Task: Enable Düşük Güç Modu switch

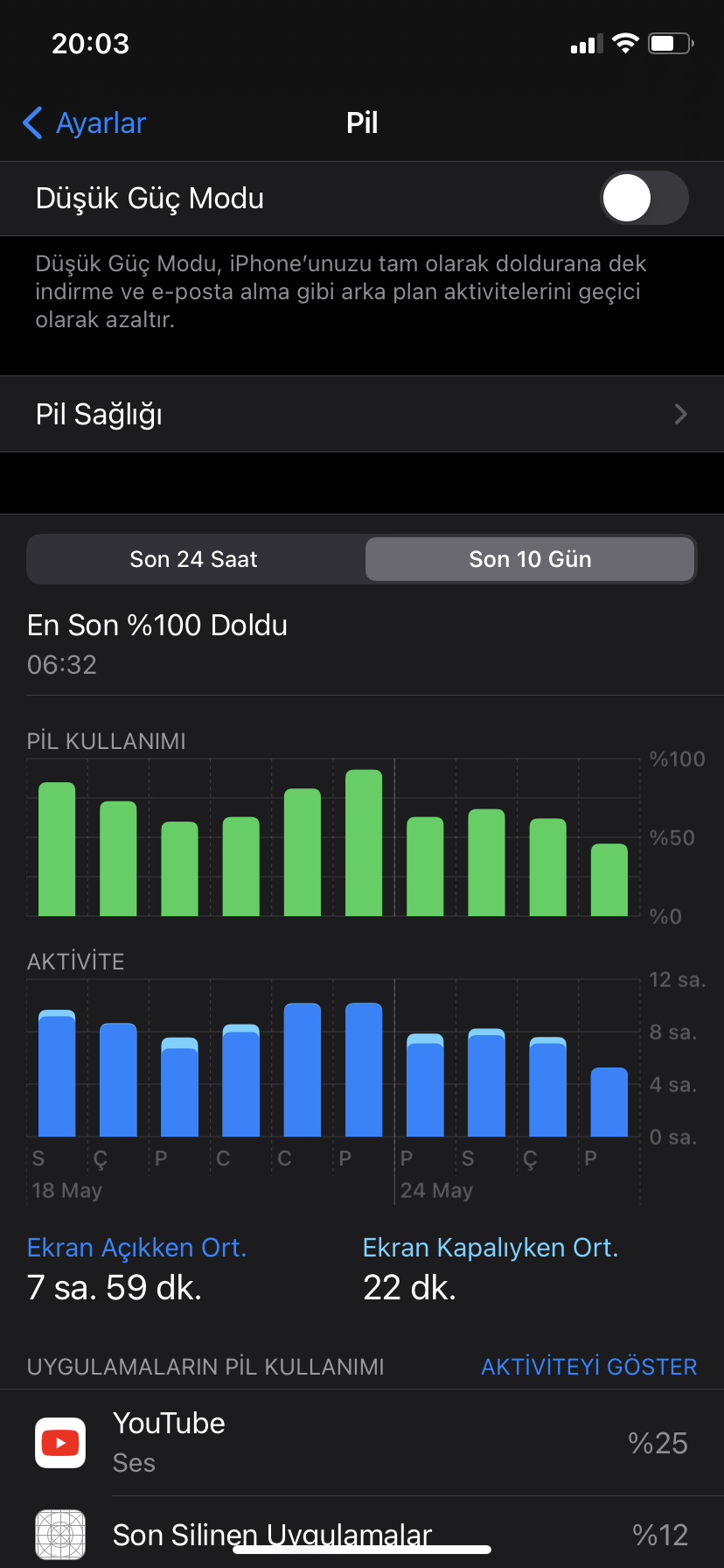Action: click(644, 198)
